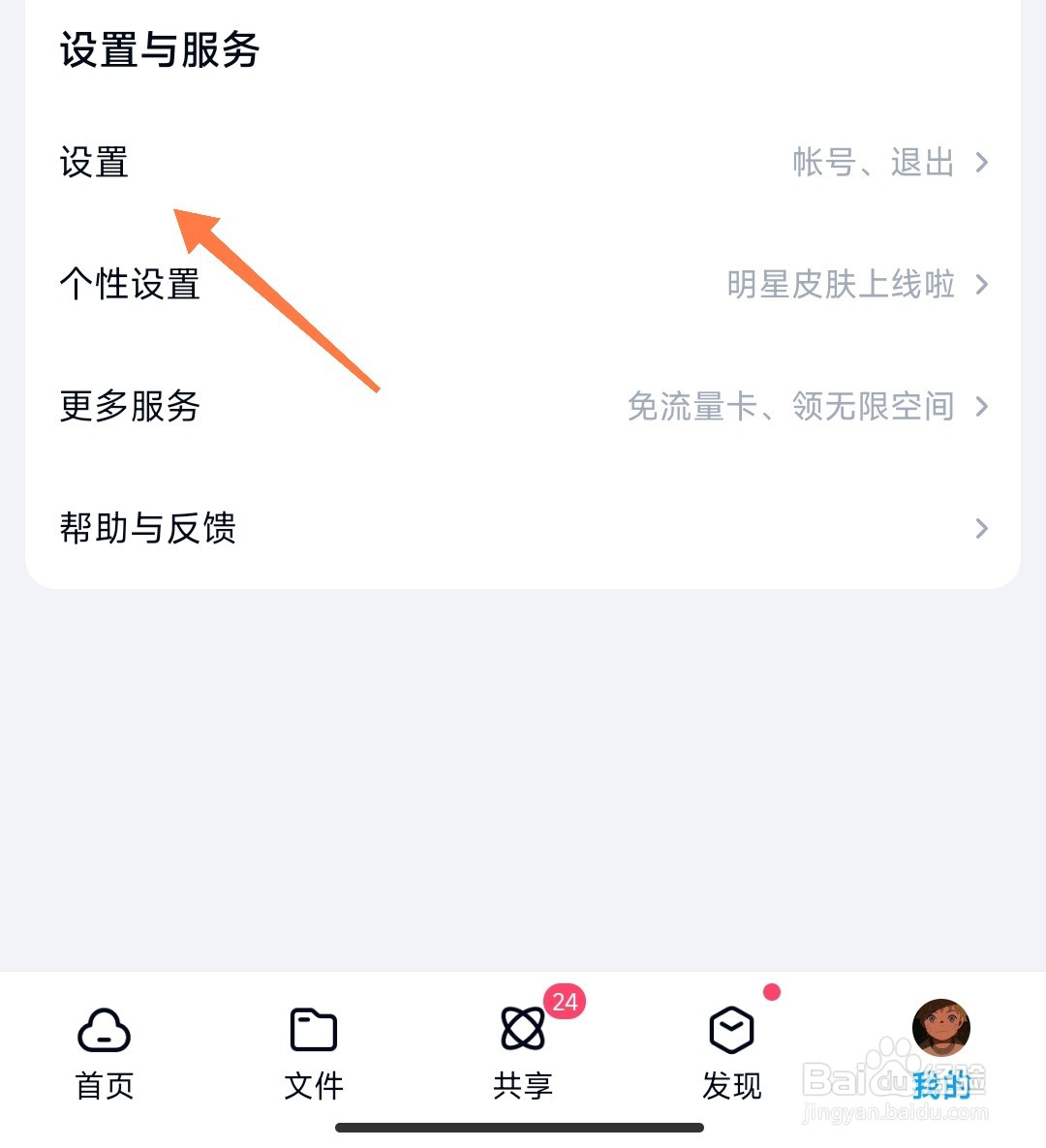This screenshot has height=1148, width=1046.
Task: Open 设置 for account and logout
Action: [x=94, y=163]
